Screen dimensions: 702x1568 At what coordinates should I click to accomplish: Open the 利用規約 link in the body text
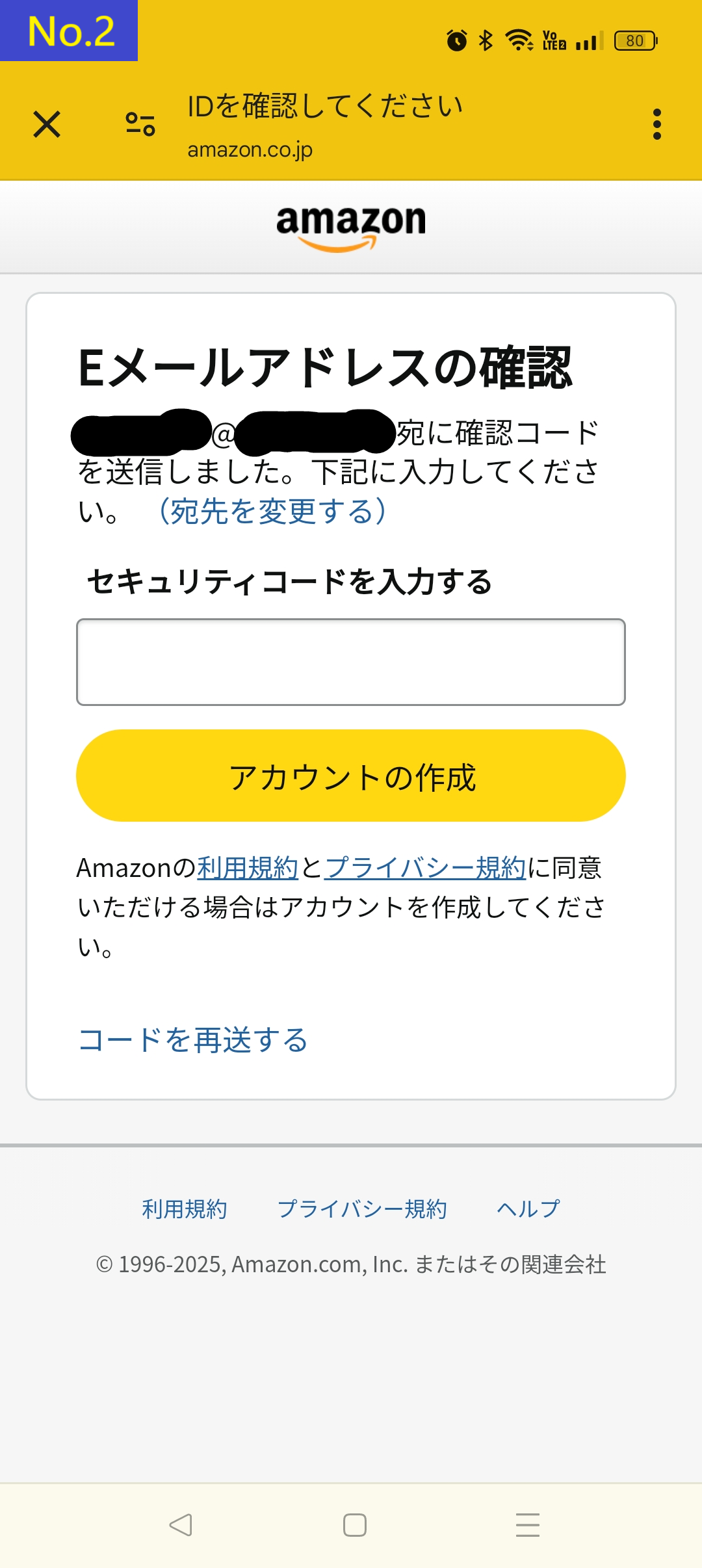[x=247, y=867]
